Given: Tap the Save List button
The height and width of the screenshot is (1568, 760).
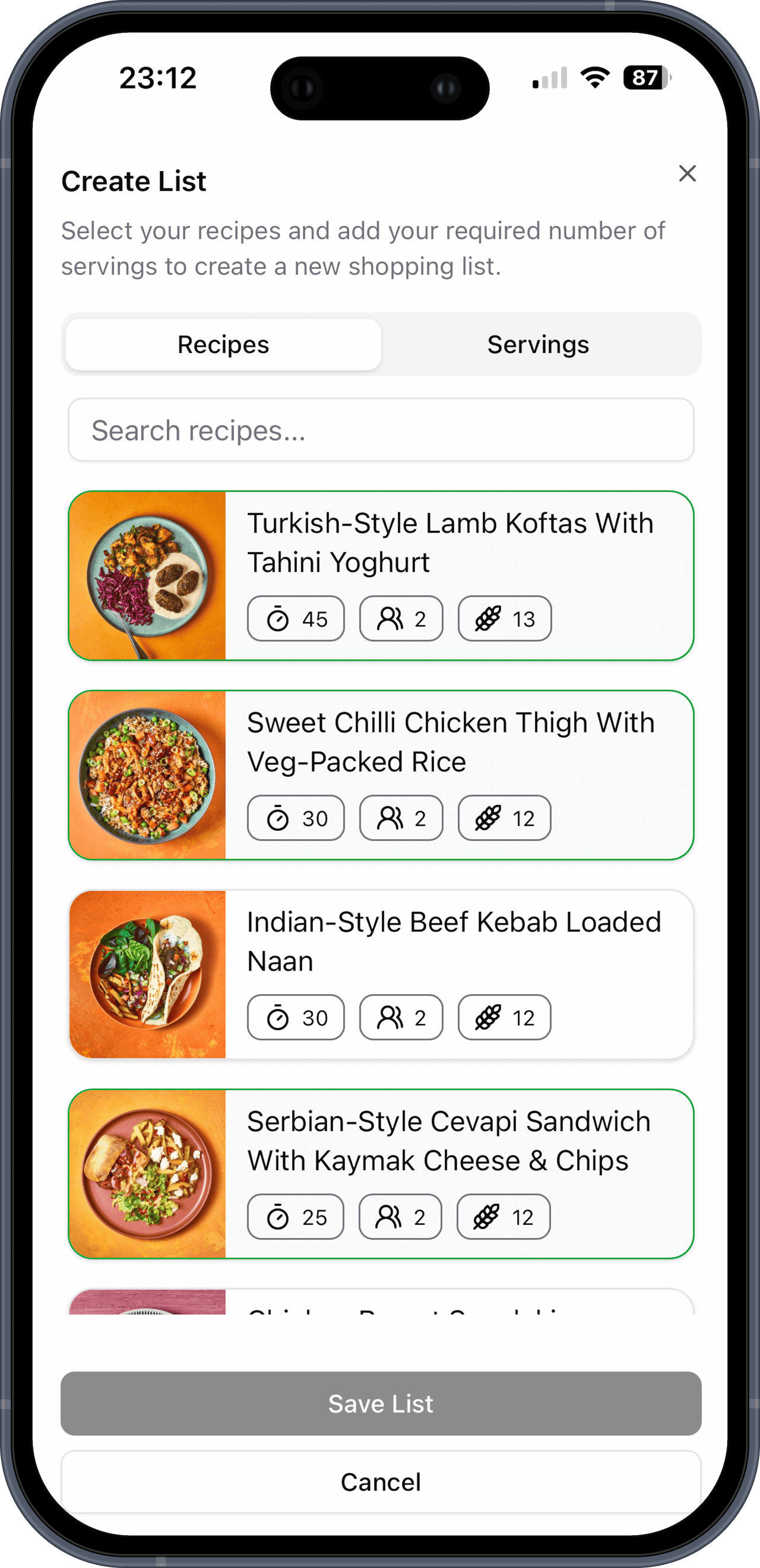Looking at the screenshot, I should pyautogui.click(x=381, y=1404).
